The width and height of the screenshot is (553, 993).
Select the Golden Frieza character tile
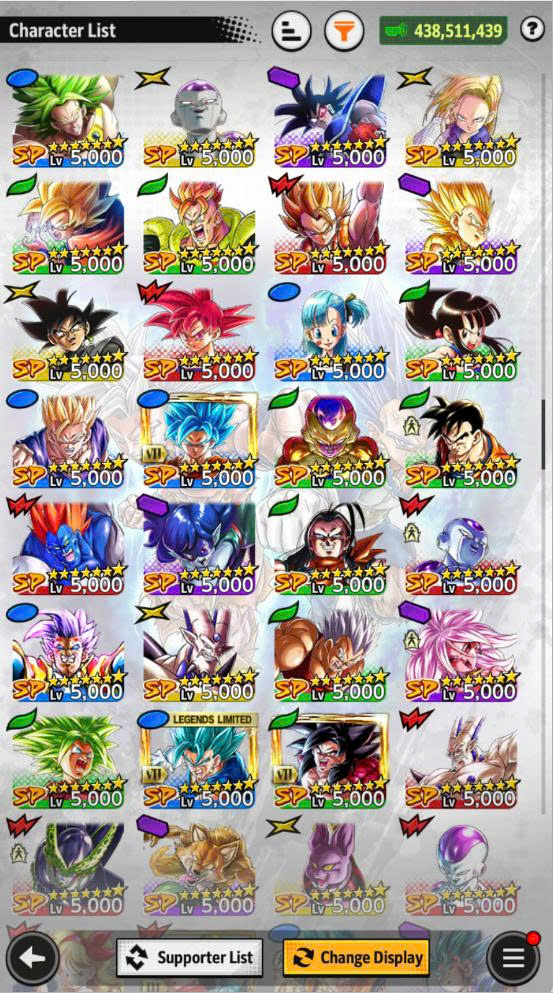(329, 440)
